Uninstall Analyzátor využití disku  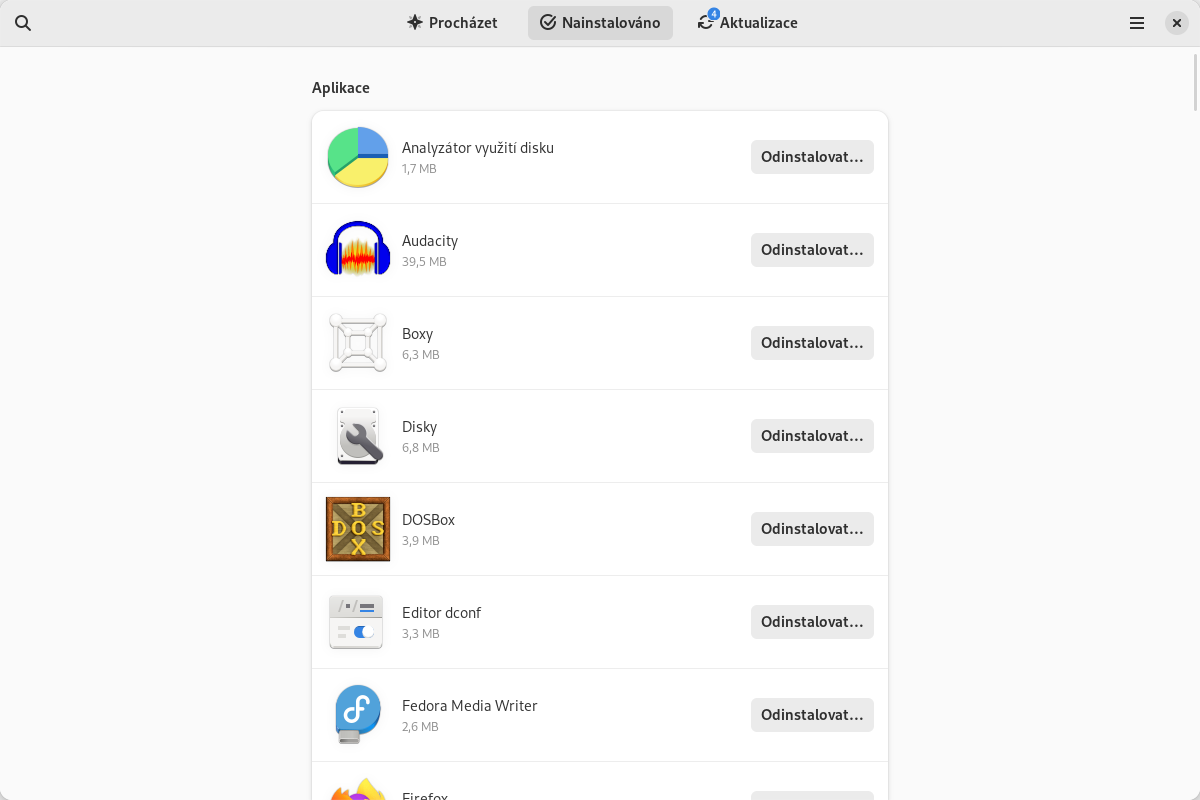[x=812, y=157]
